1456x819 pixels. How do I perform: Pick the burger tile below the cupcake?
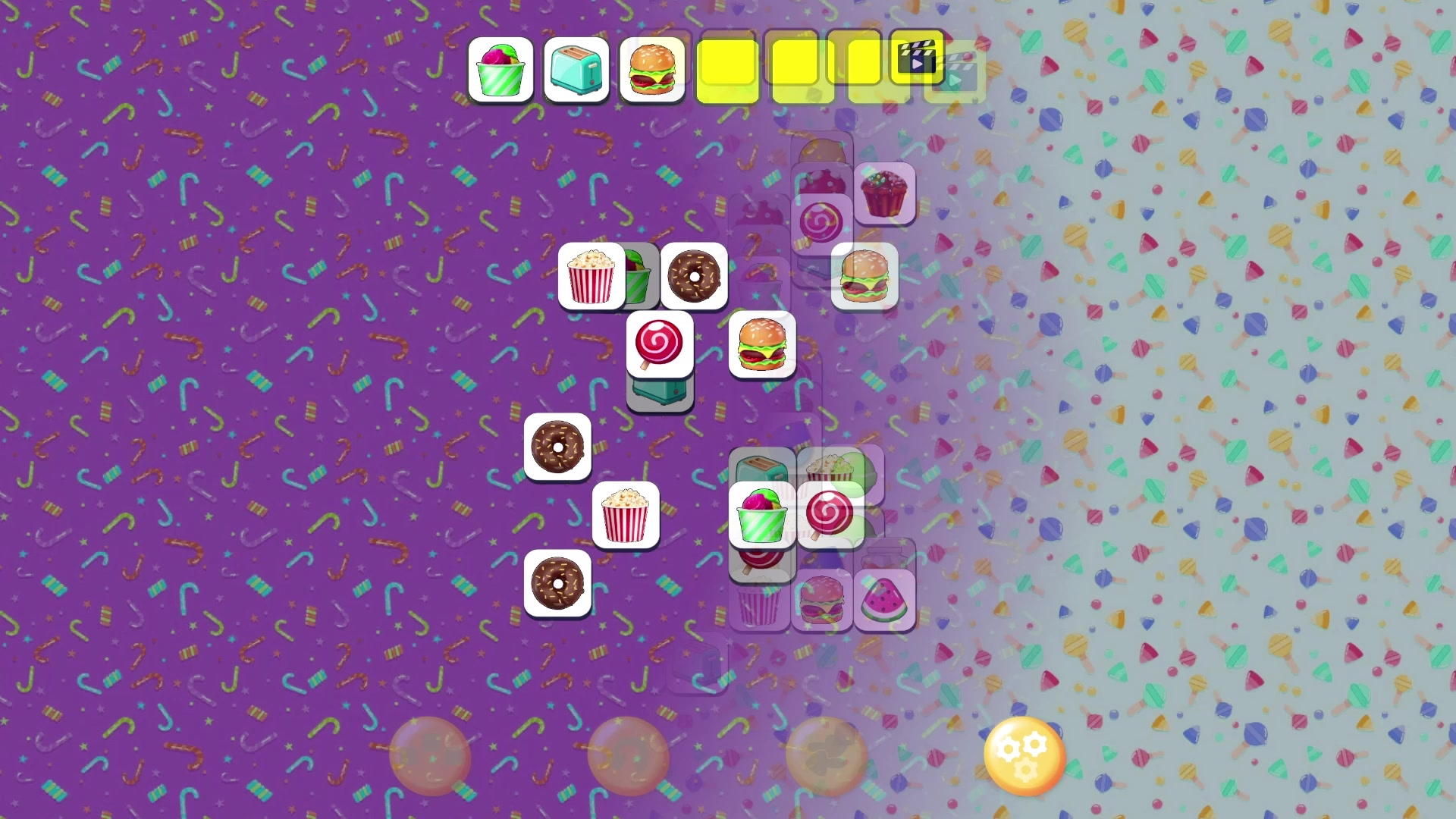[x=864, y=276]
